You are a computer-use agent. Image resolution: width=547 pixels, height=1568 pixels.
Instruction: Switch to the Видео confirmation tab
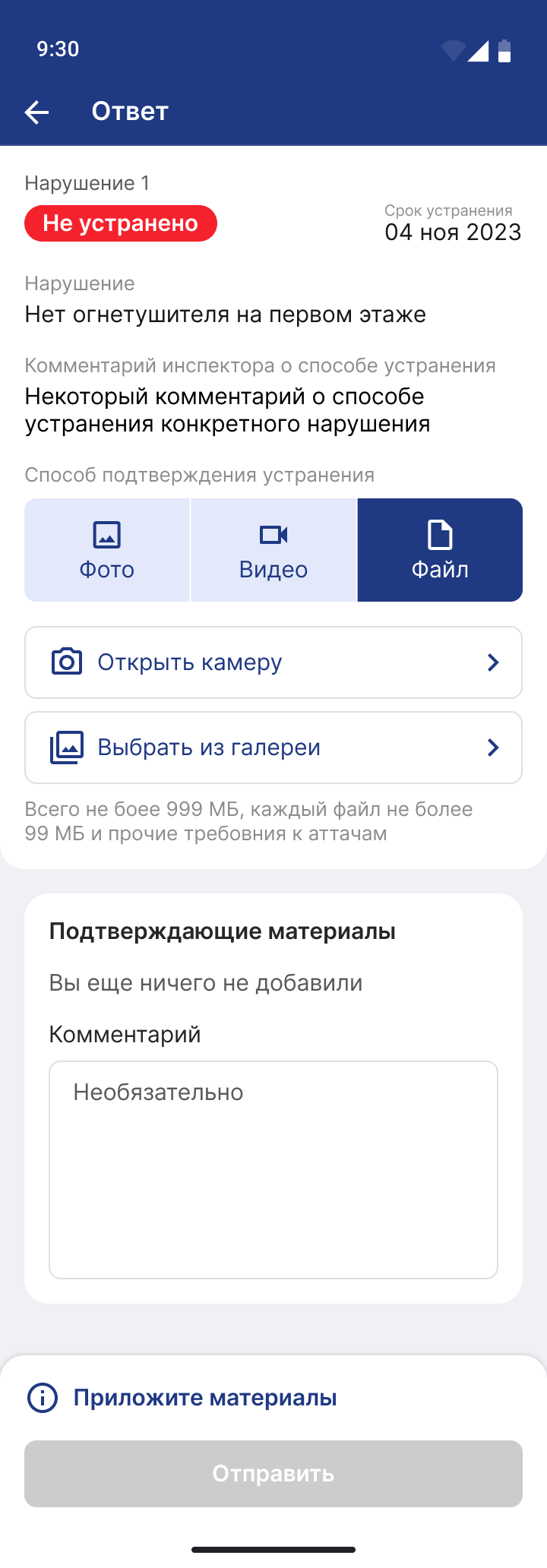tap(273, 550)
